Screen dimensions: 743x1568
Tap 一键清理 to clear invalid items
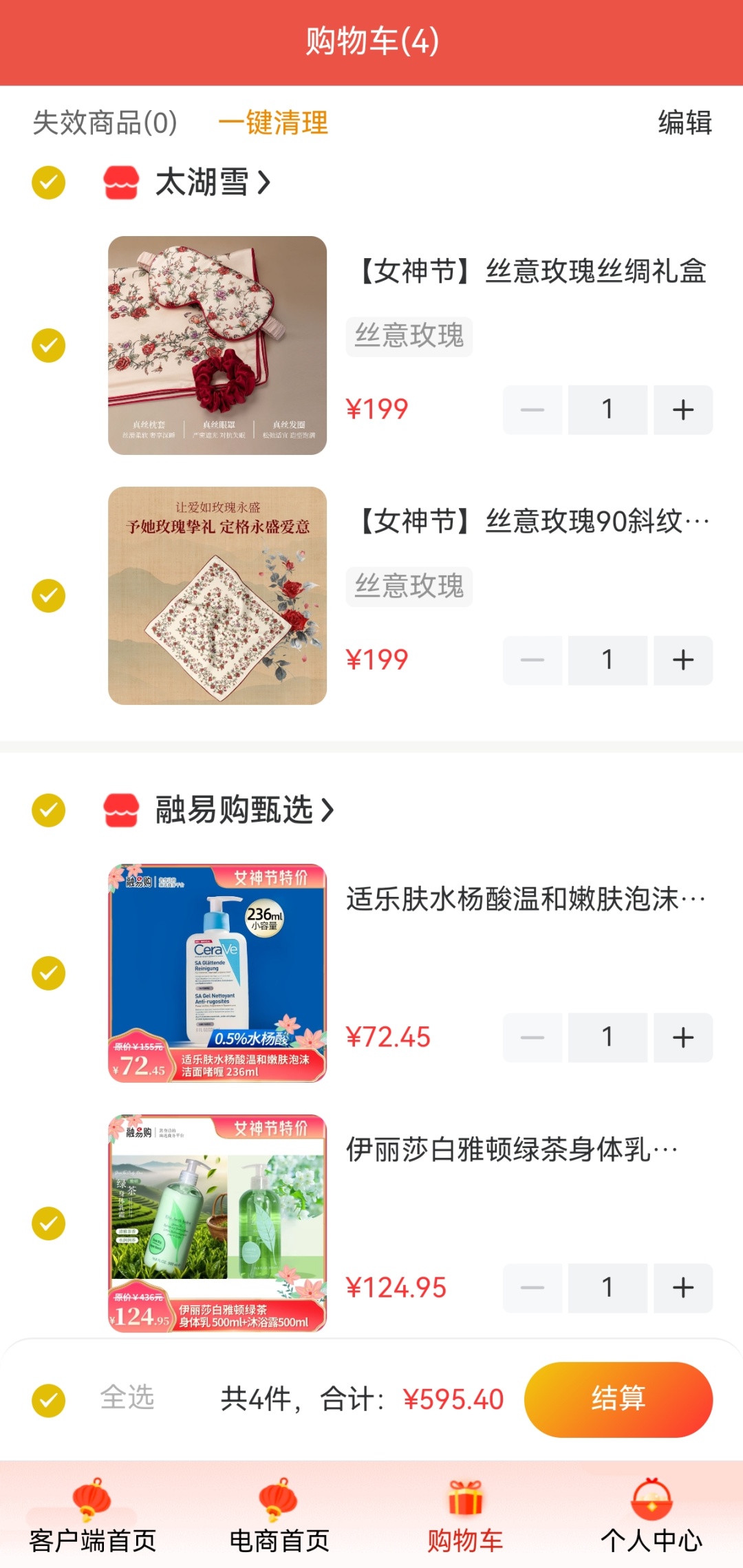pos(273,123)
